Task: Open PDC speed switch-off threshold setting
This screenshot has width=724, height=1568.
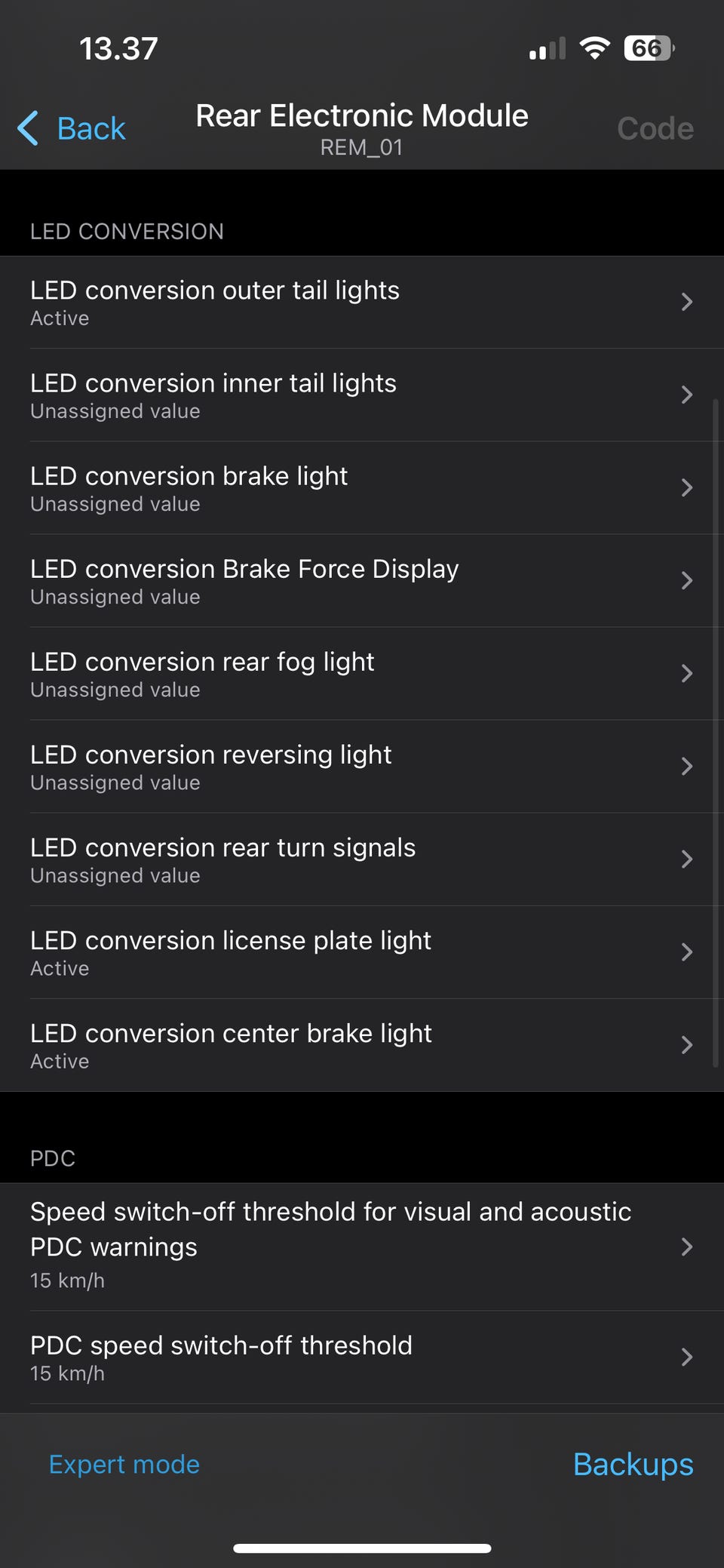Action: coord(362,1357)
